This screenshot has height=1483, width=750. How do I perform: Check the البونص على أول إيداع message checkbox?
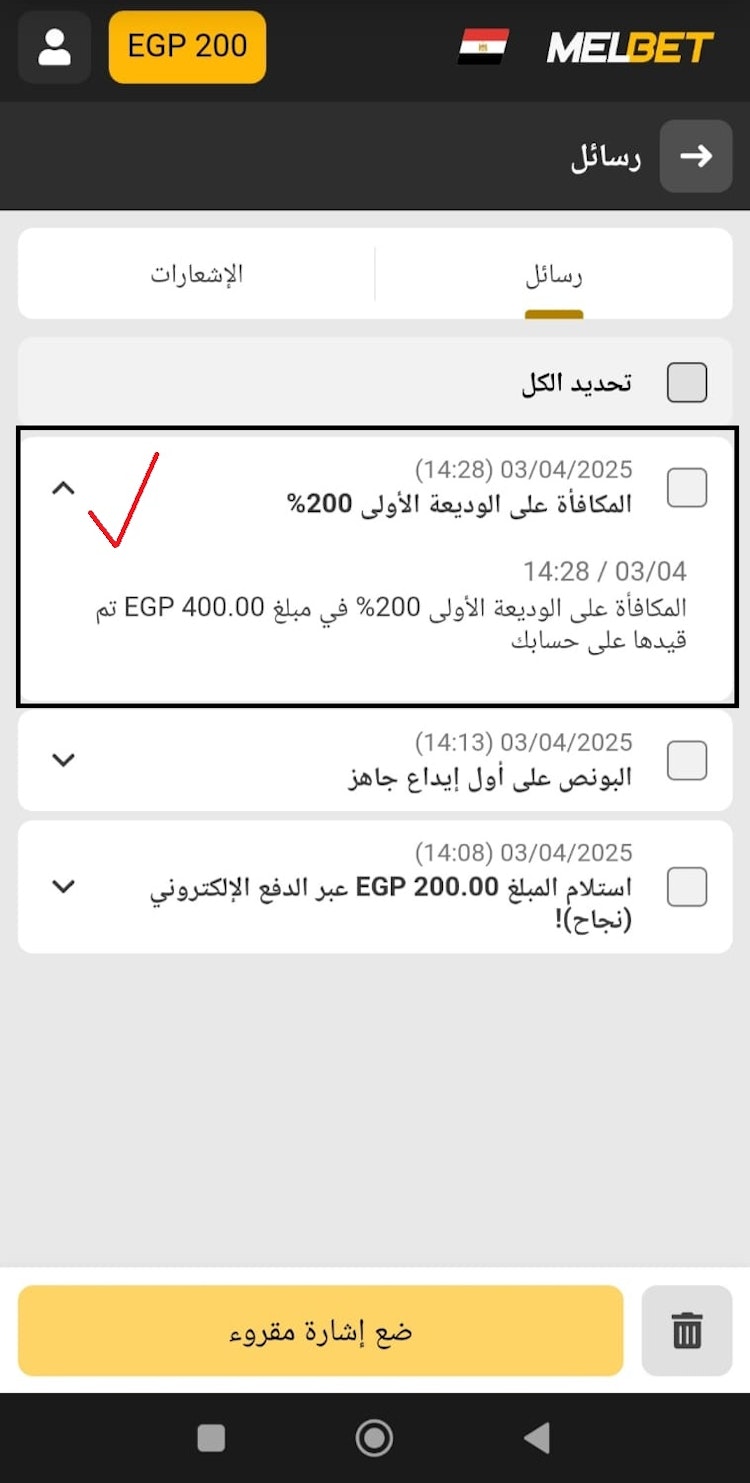pos(686,760)
